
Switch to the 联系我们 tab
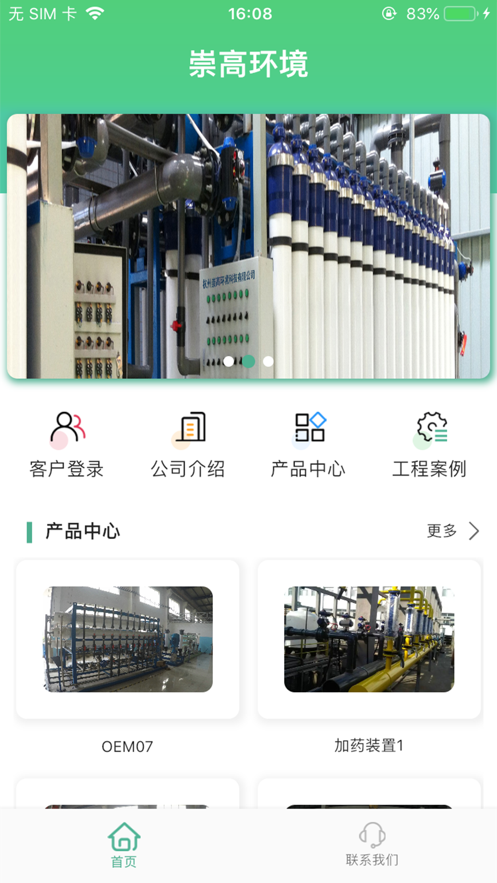(x=372, y=844)
